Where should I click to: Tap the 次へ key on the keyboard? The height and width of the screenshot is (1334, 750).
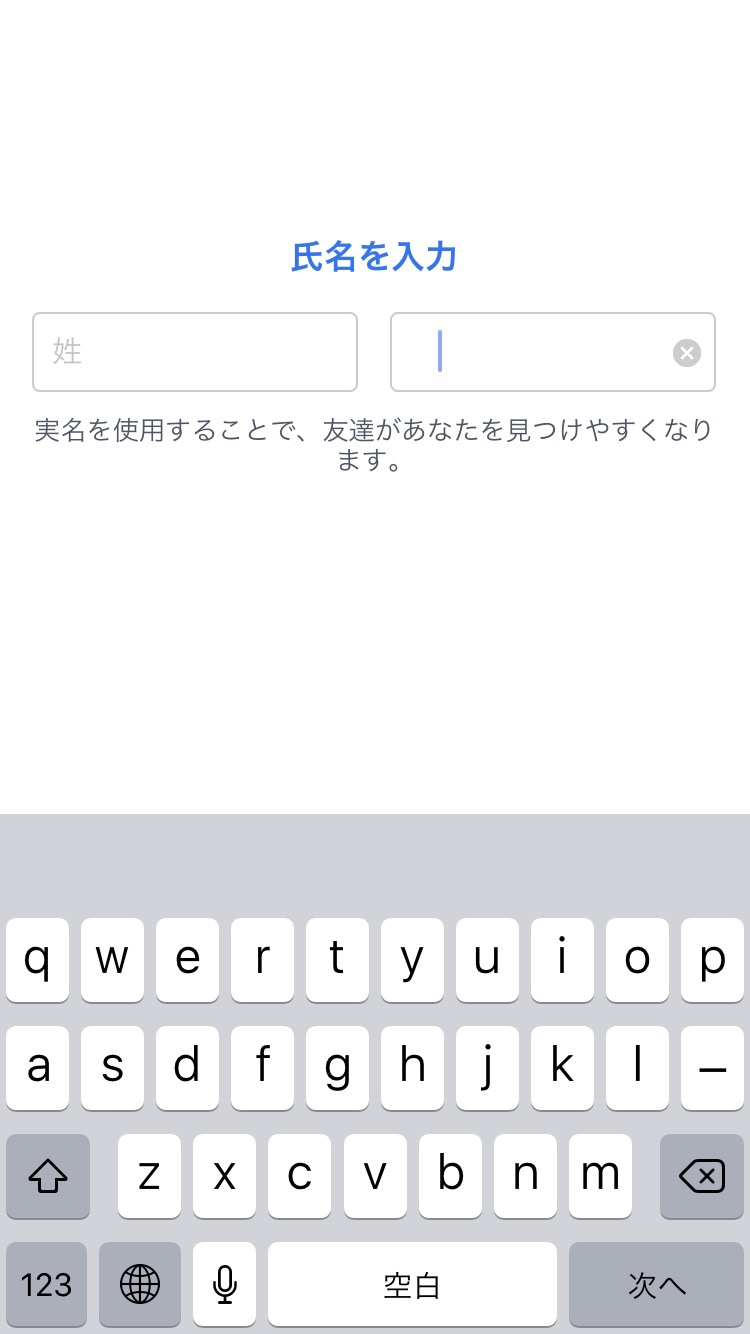click(x=656, y=1285)
